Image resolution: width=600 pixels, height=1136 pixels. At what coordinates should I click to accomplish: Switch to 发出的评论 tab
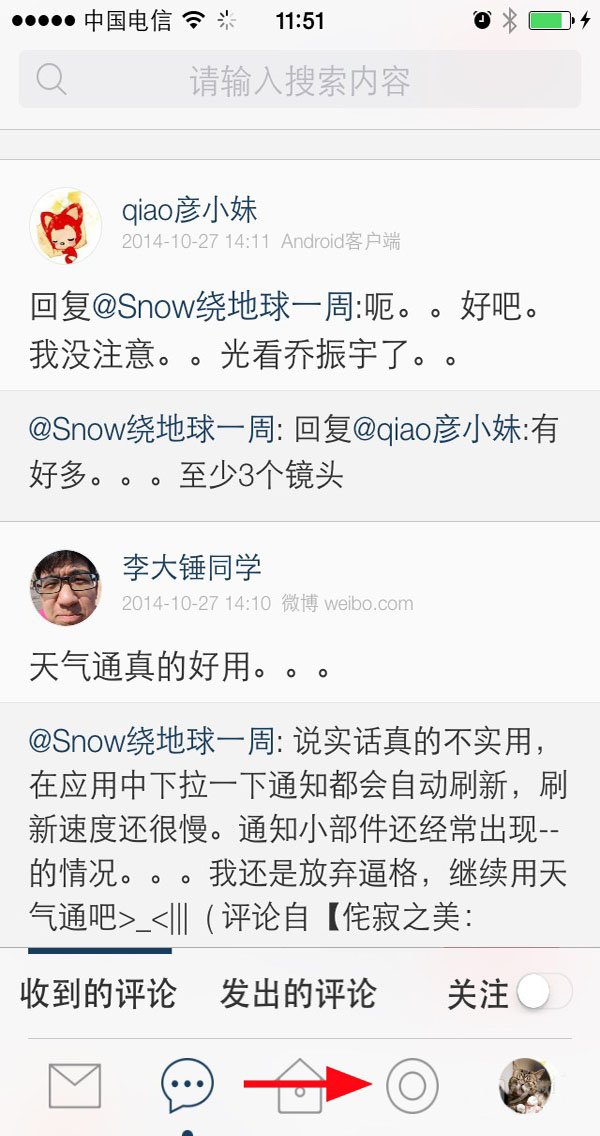point(298,994)
